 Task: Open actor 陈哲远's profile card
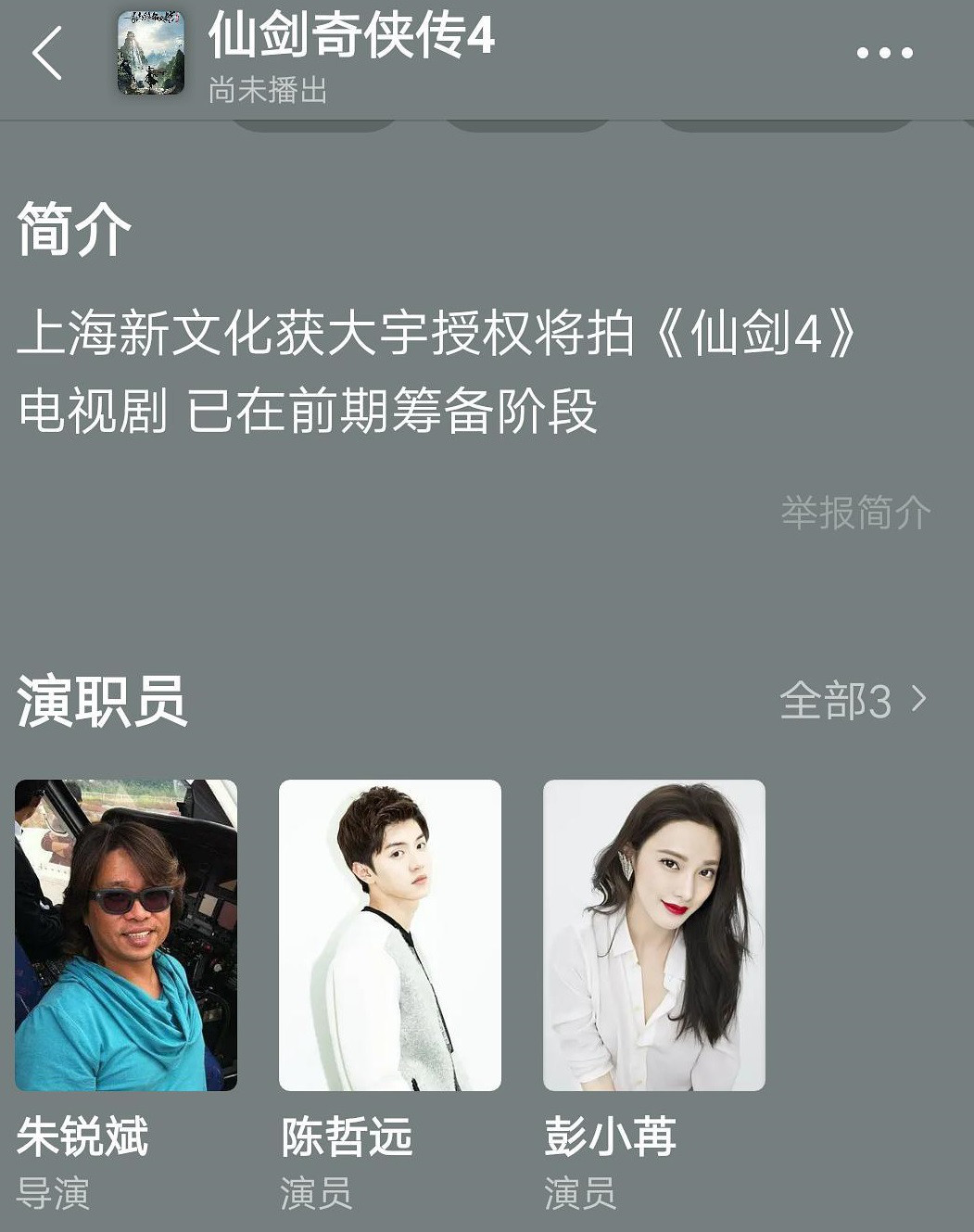coord(389,934)
